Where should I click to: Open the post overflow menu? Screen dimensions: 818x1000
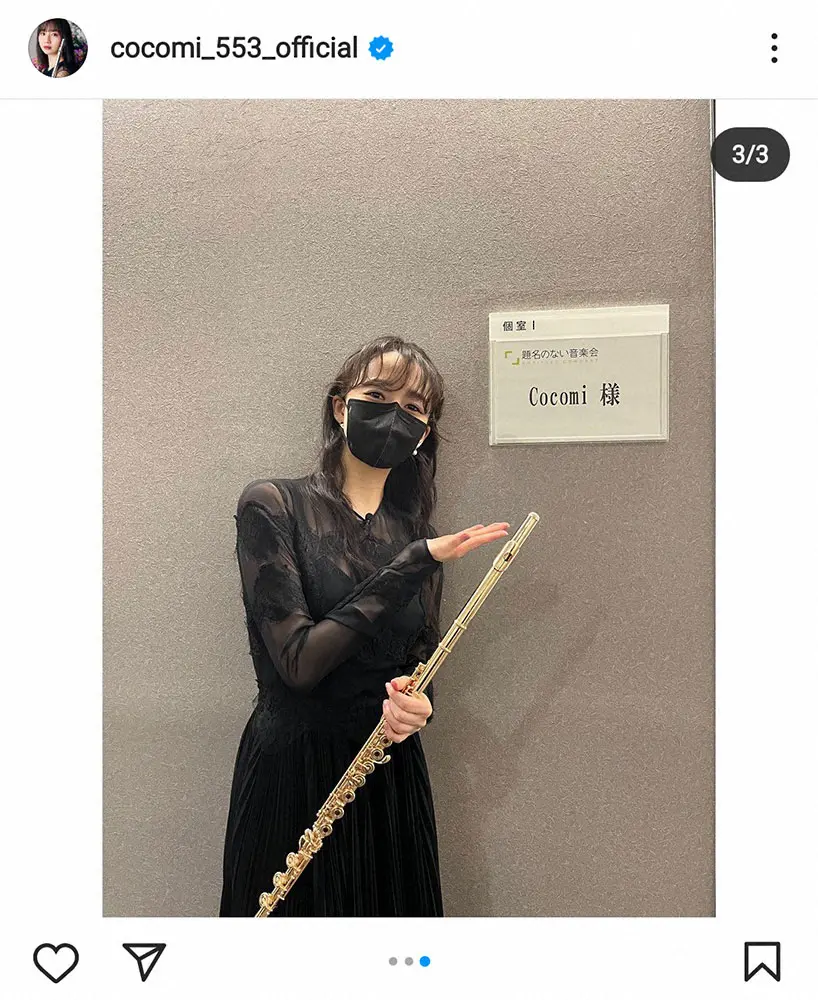[x=774, y=48]
